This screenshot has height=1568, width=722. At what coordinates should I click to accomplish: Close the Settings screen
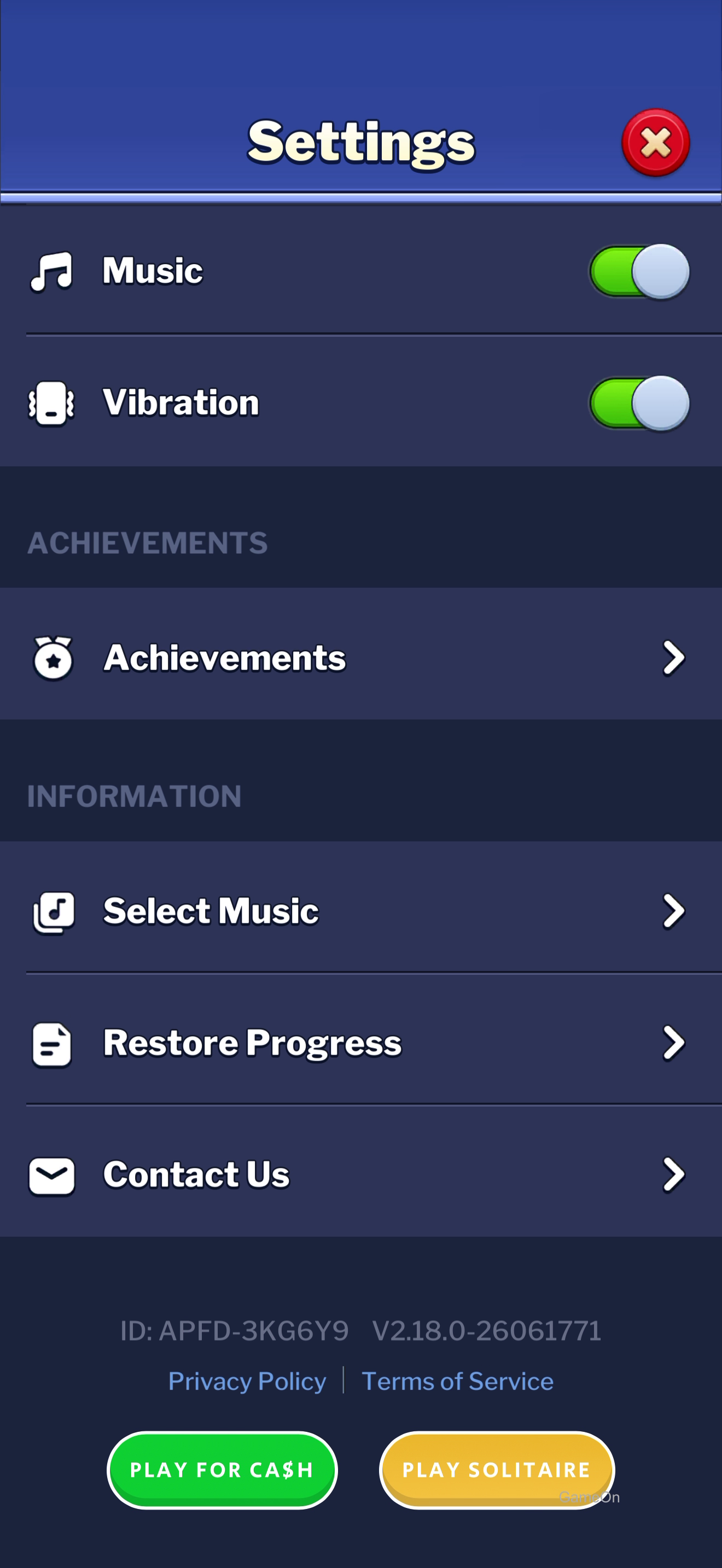pos(655,143)
